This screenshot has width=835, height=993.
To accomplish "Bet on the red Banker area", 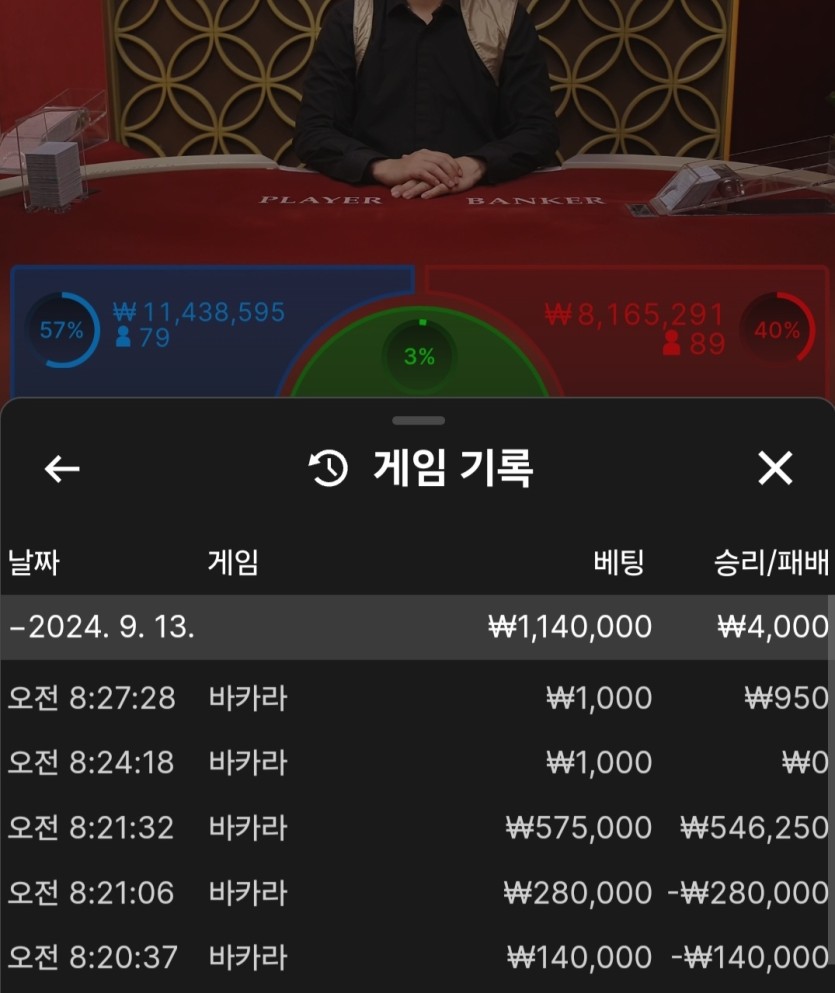I will [640, 330].
